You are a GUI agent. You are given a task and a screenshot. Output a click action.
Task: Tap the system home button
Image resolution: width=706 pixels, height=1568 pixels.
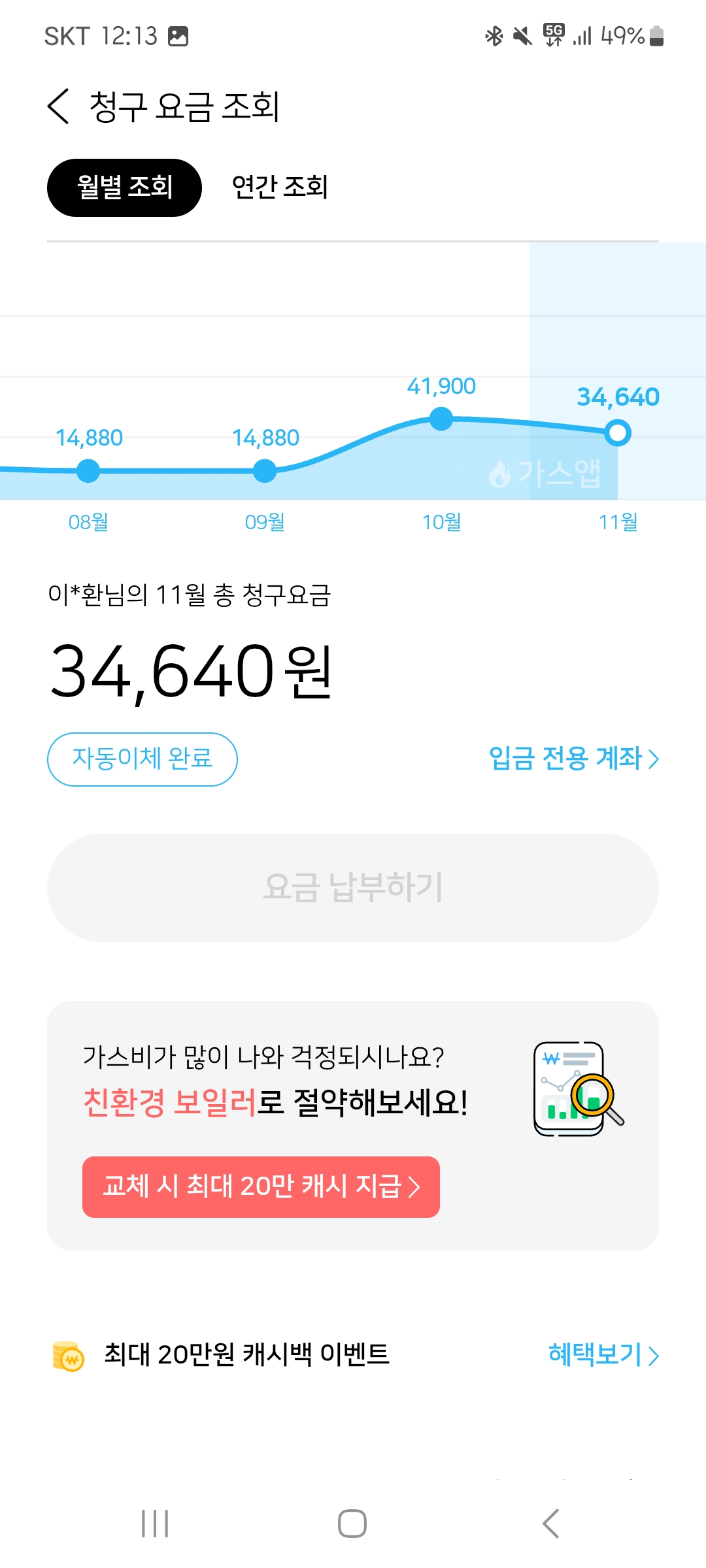(352, 1524)
